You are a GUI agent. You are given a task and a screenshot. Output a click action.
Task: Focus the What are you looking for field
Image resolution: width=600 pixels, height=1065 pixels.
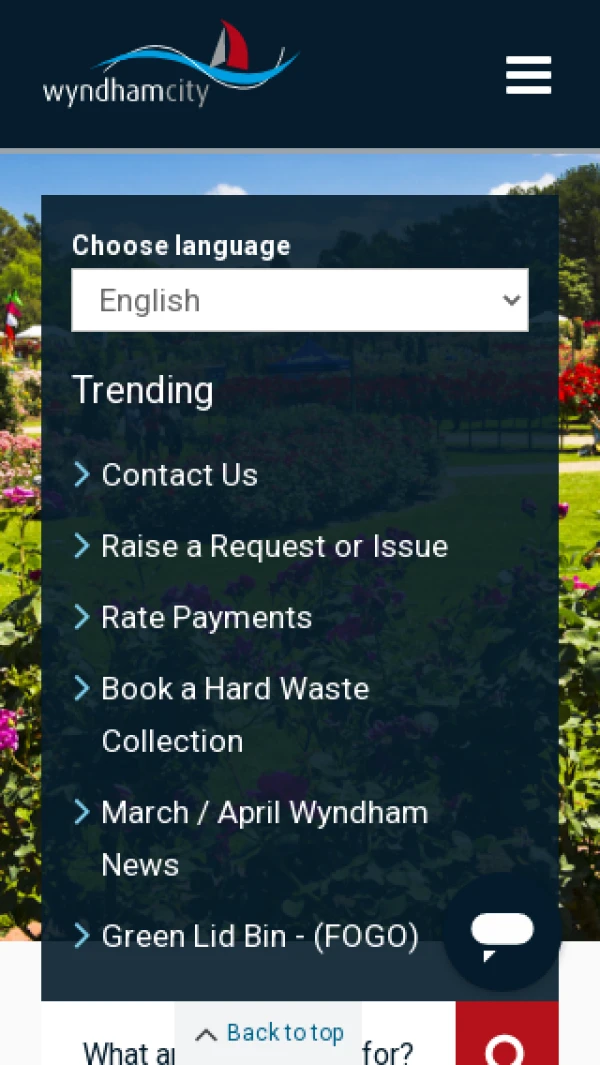(x=120, y=1050)
